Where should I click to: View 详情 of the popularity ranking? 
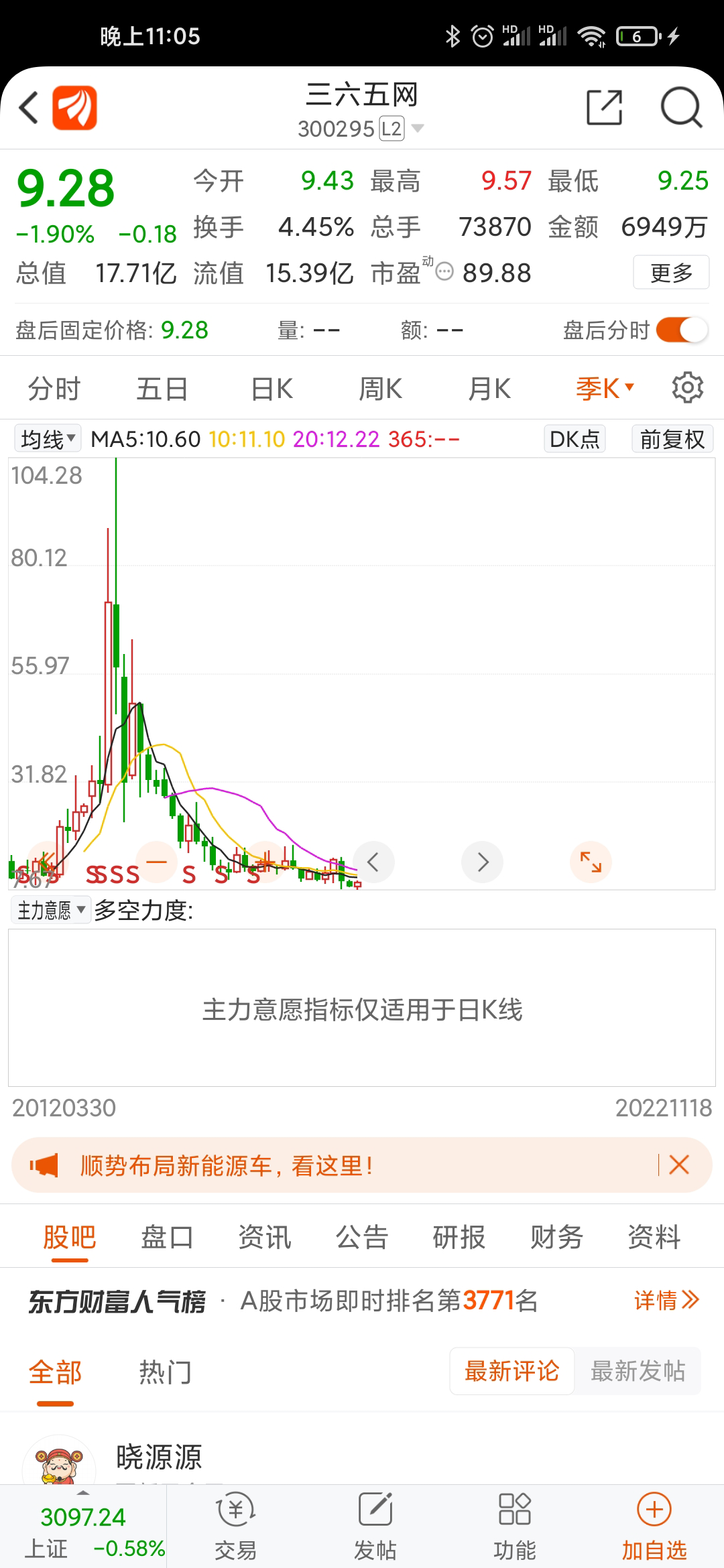(x=666, y=1301)
